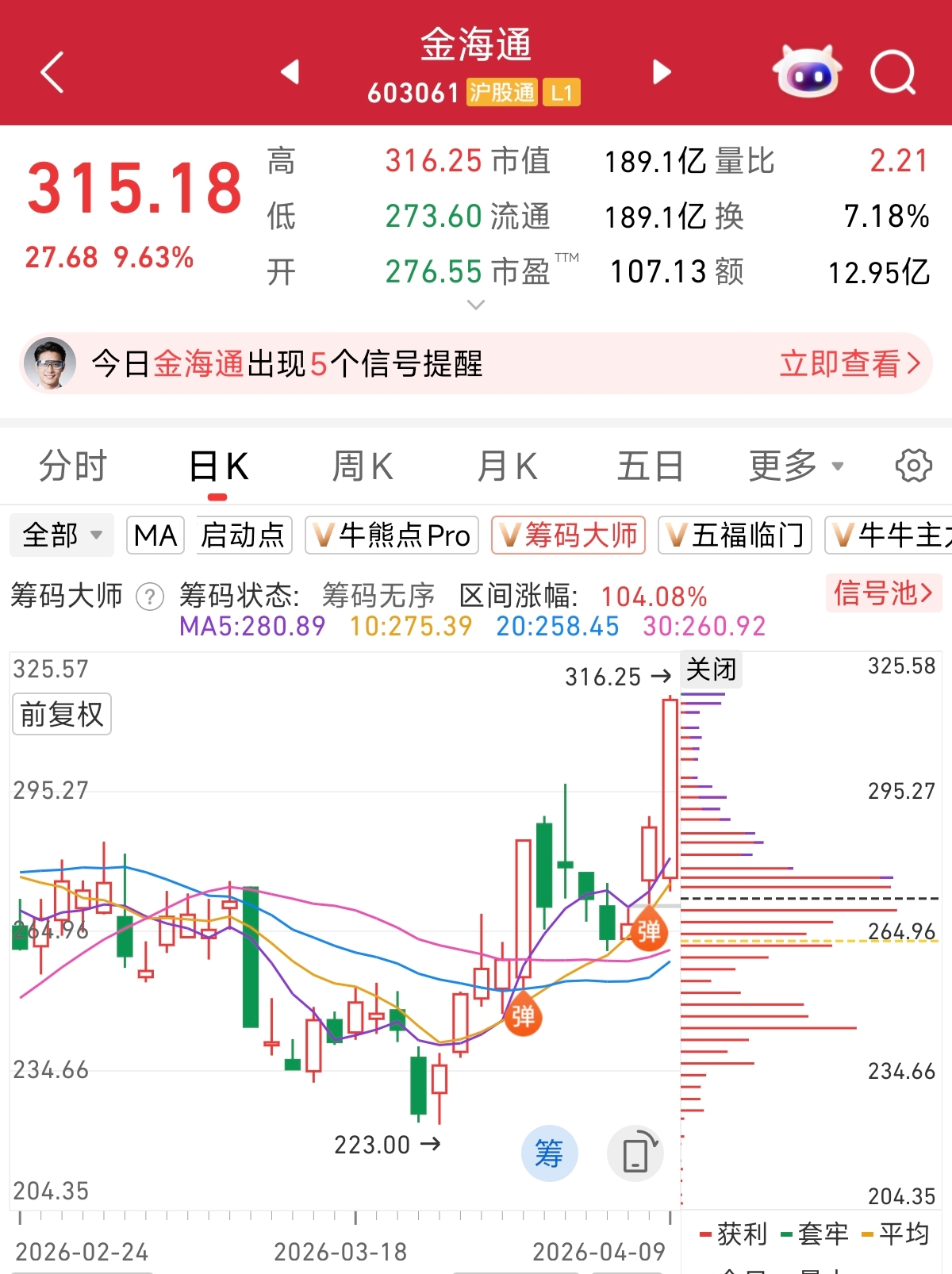
Task: Go back to the previous page
Action: [52, 73]
